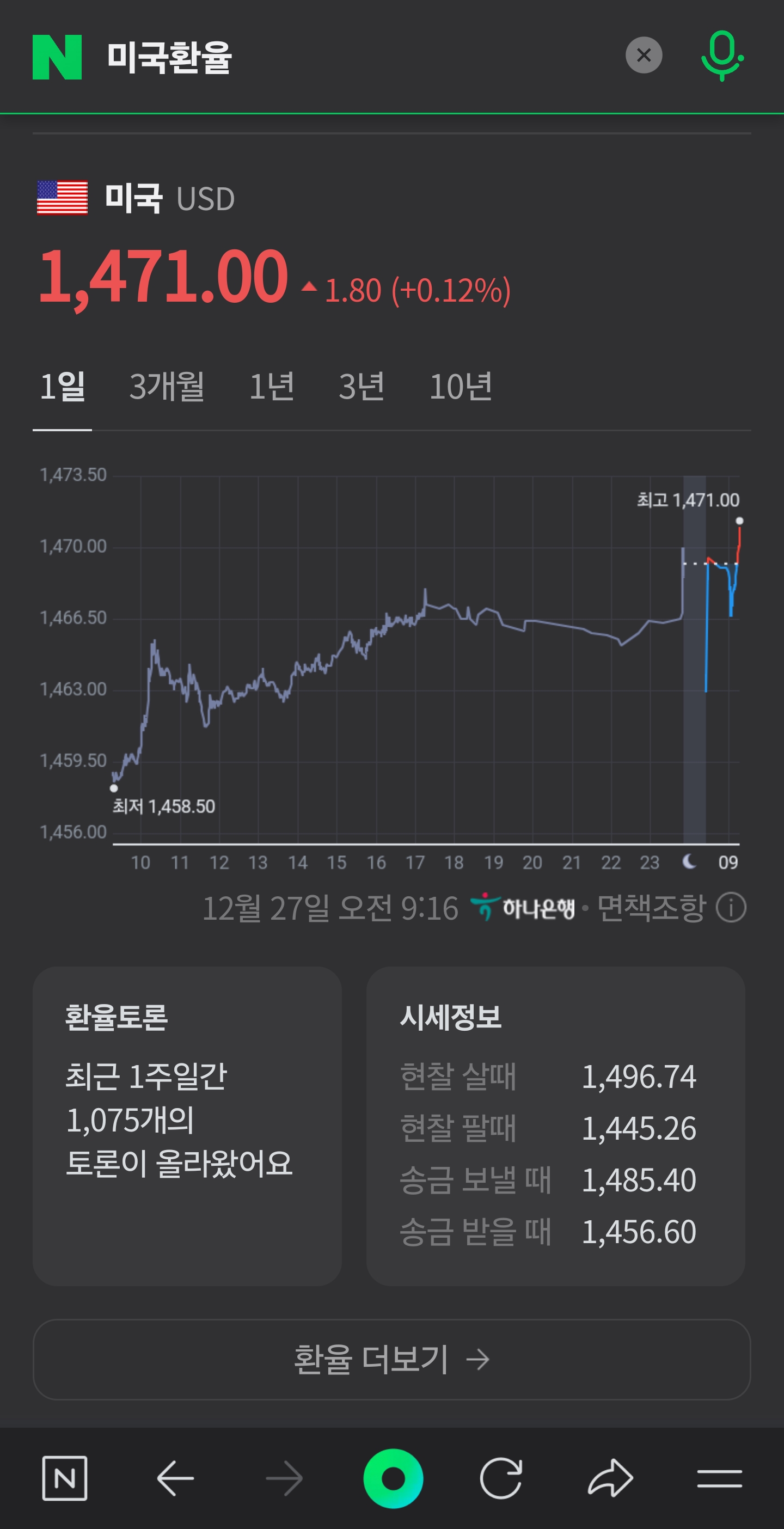Show the 3년 chart period
The width and height of the screenshot is (784, 1529).
(x=361, y=387)
